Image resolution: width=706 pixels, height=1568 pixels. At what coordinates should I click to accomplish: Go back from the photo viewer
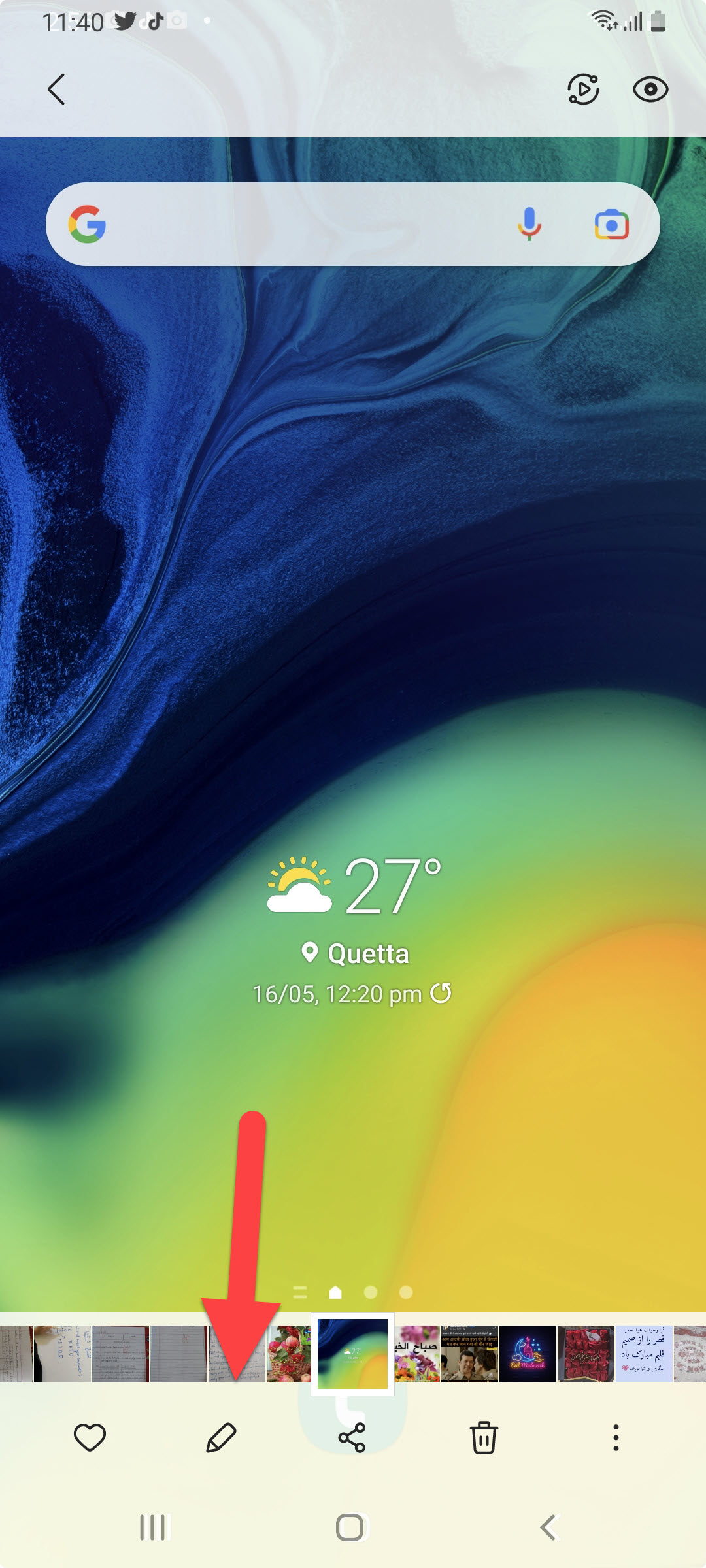[57, 89]
